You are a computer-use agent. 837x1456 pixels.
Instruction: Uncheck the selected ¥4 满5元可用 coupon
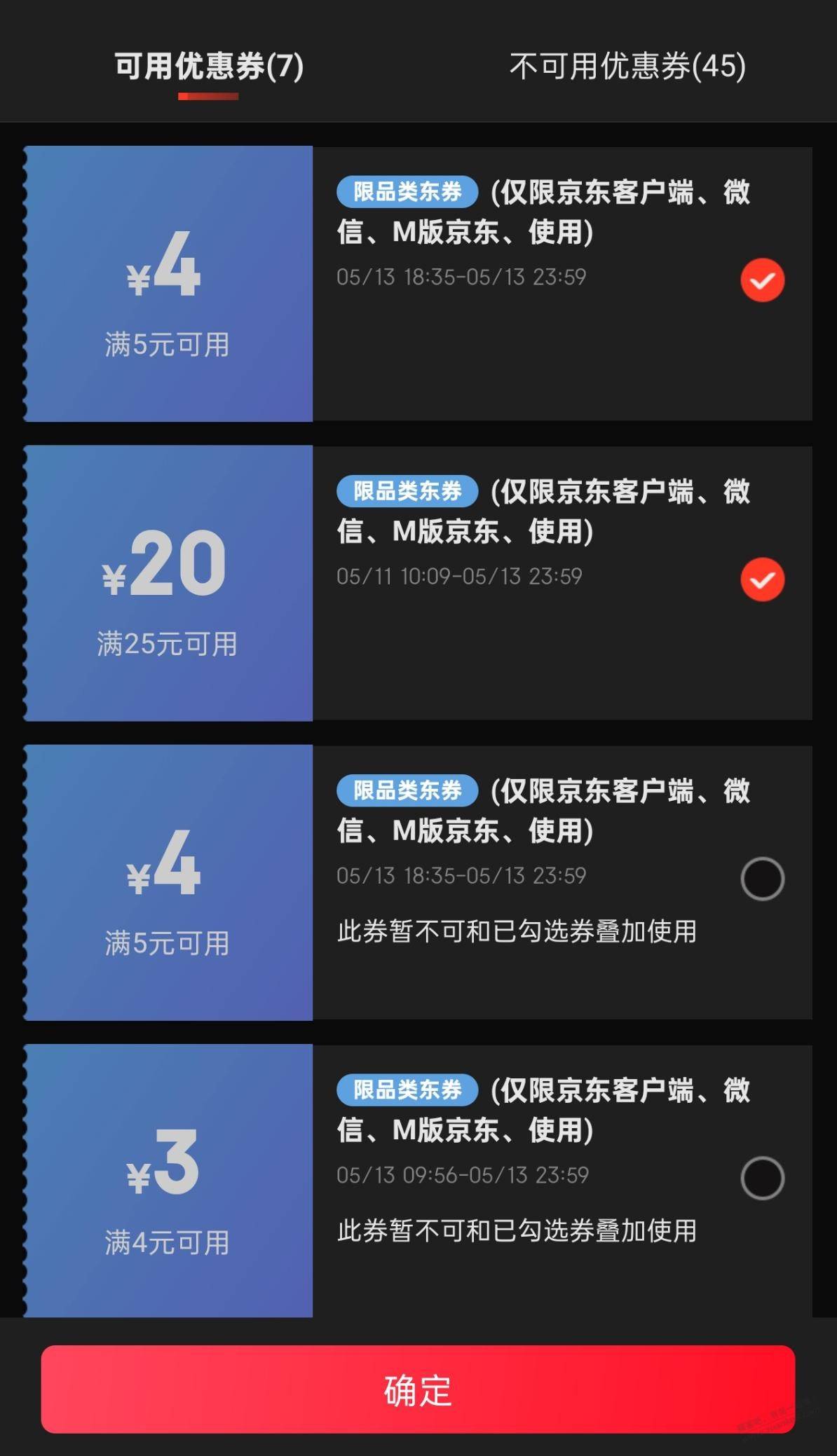(x=763, y=280)
